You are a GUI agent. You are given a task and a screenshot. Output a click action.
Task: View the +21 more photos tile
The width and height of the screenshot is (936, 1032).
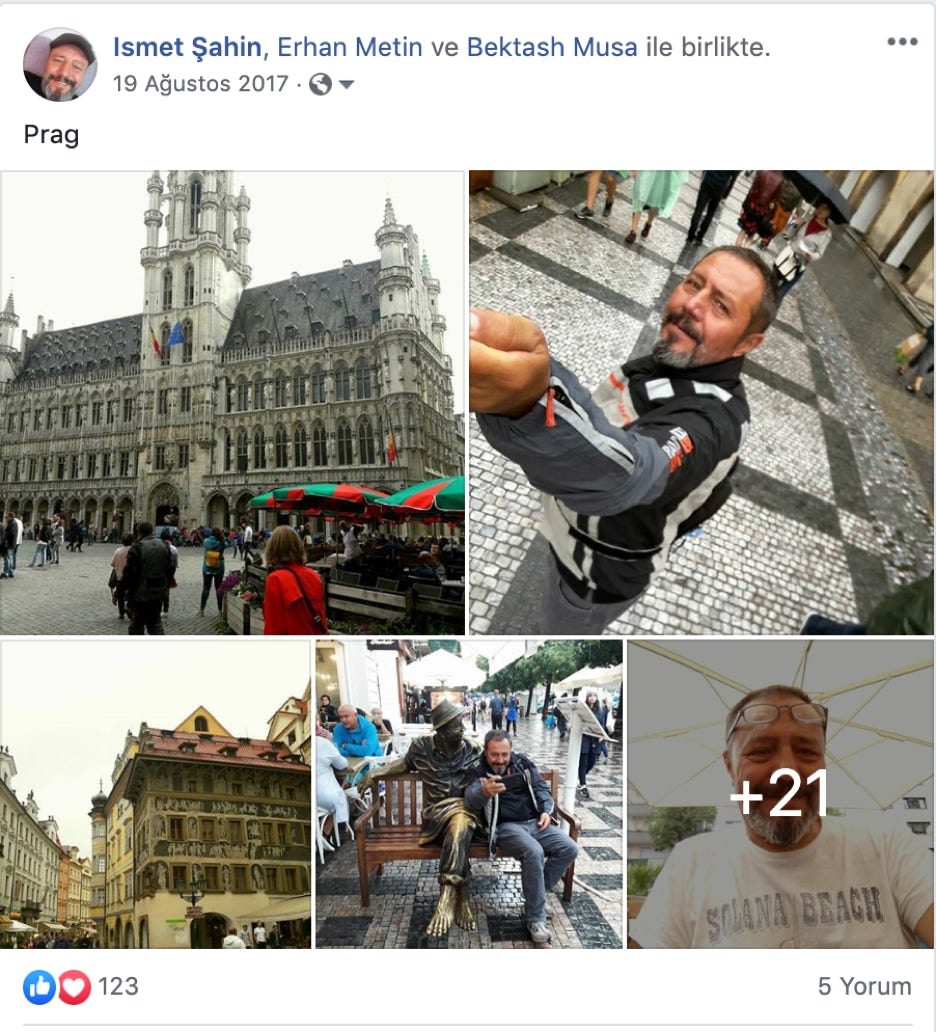780,794
